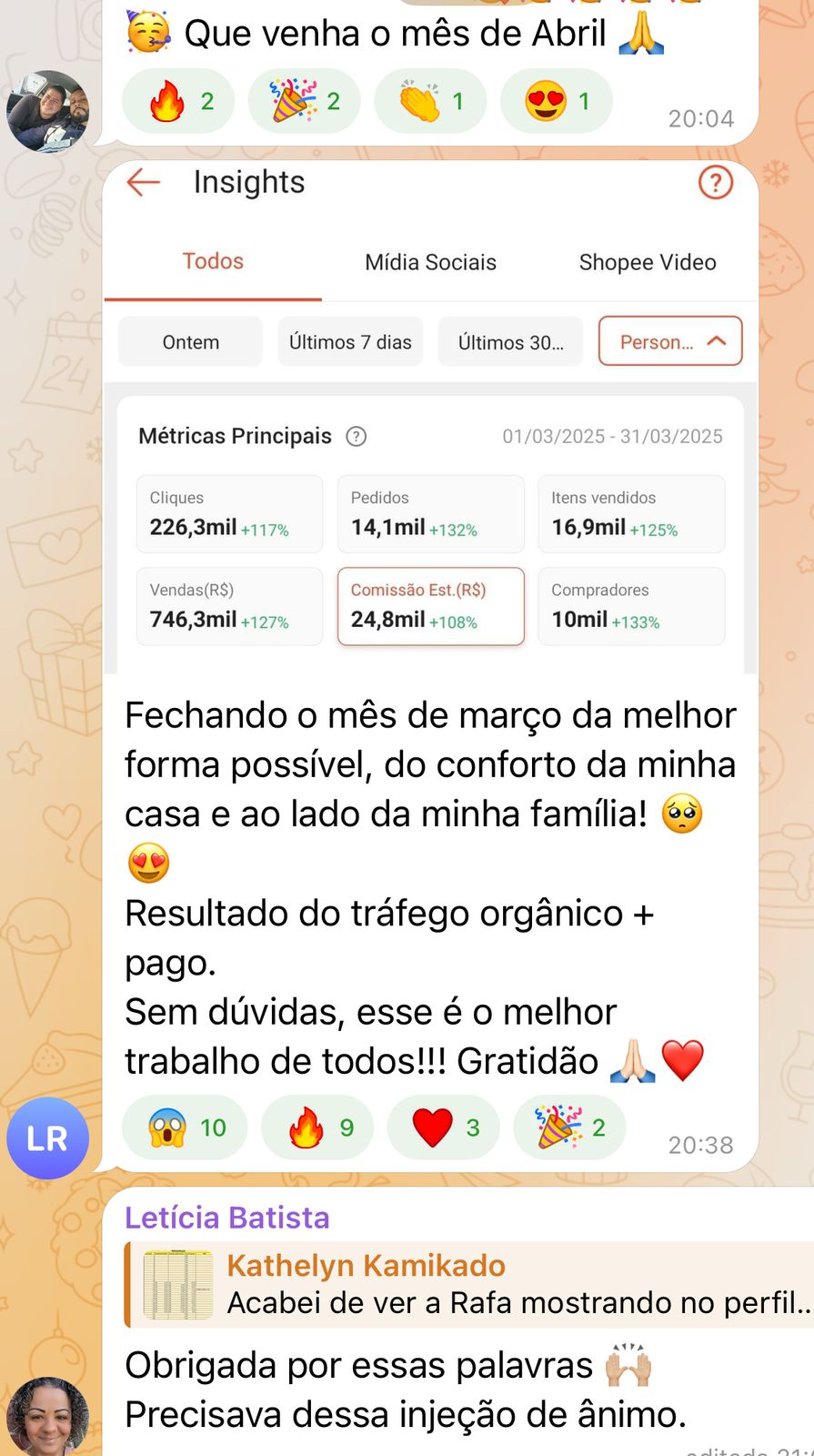Open the LR avatar profile

pyautogui.click(x=47, y=1138)
